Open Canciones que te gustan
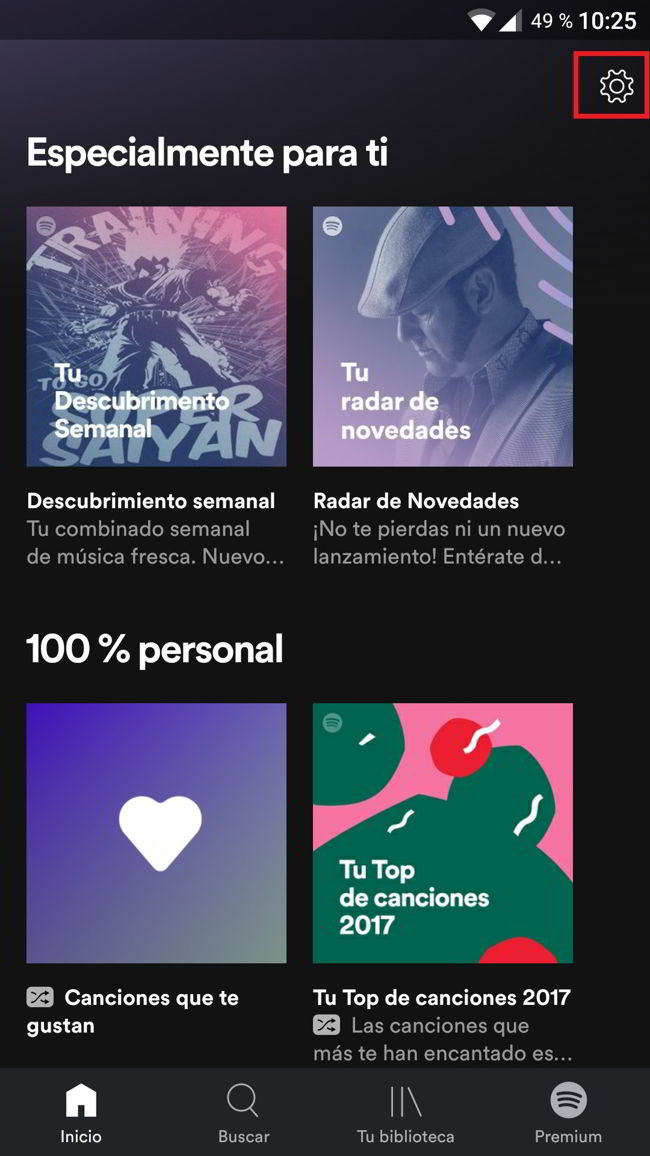This screenshot has width=650, height=1156. pyautogui.click(x=156, y=833)
